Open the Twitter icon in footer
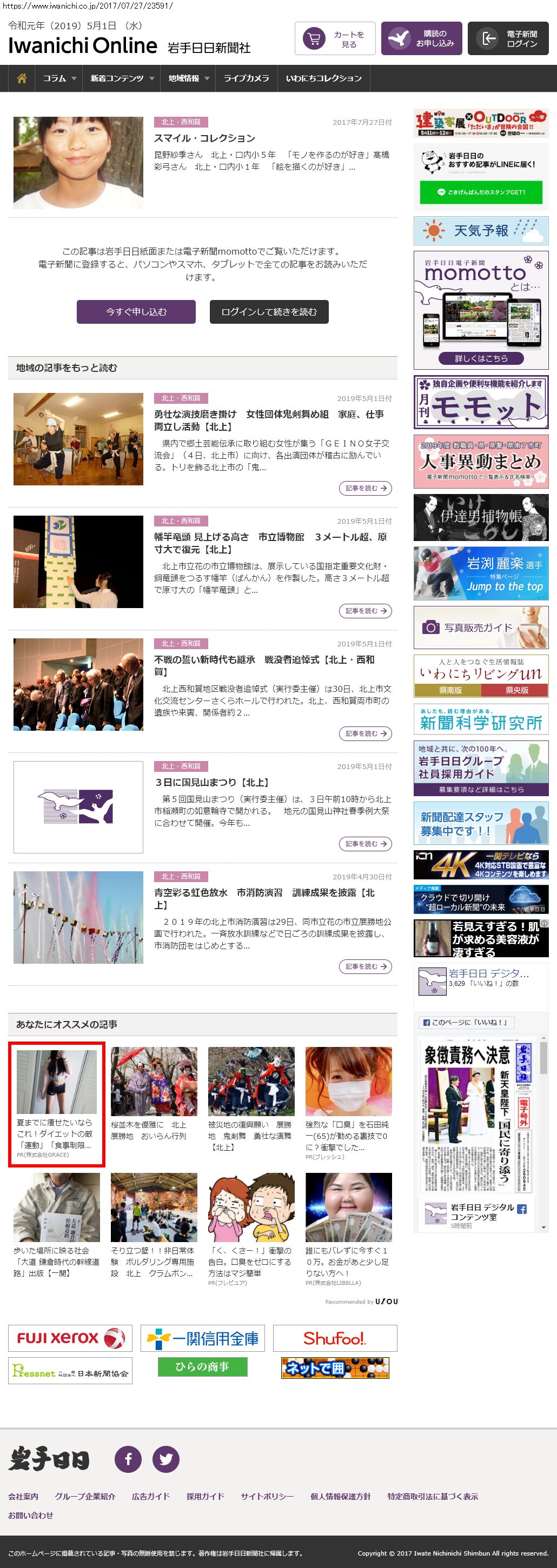Viewport: 557px width, 1568px height. [165, 1459]
